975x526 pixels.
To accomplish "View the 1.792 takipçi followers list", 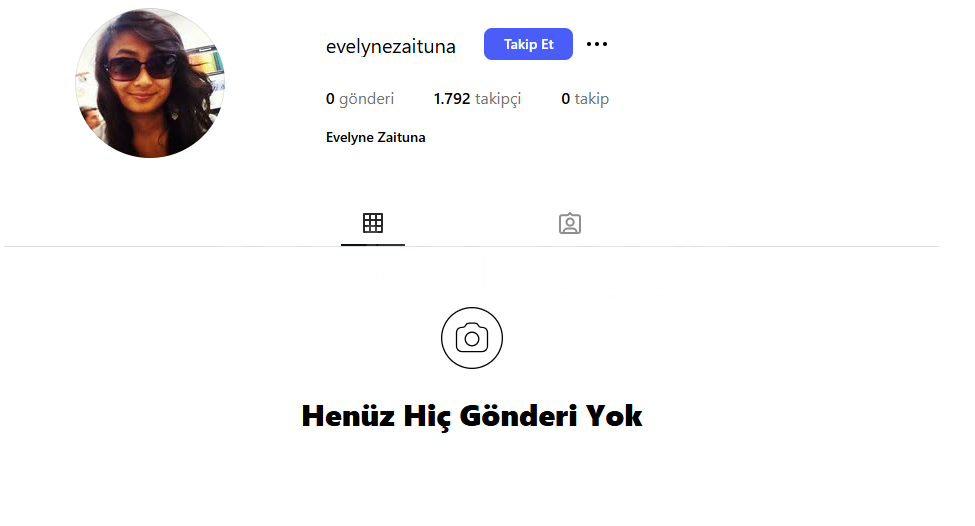I will pyautogui.click(x=477, y=99).
